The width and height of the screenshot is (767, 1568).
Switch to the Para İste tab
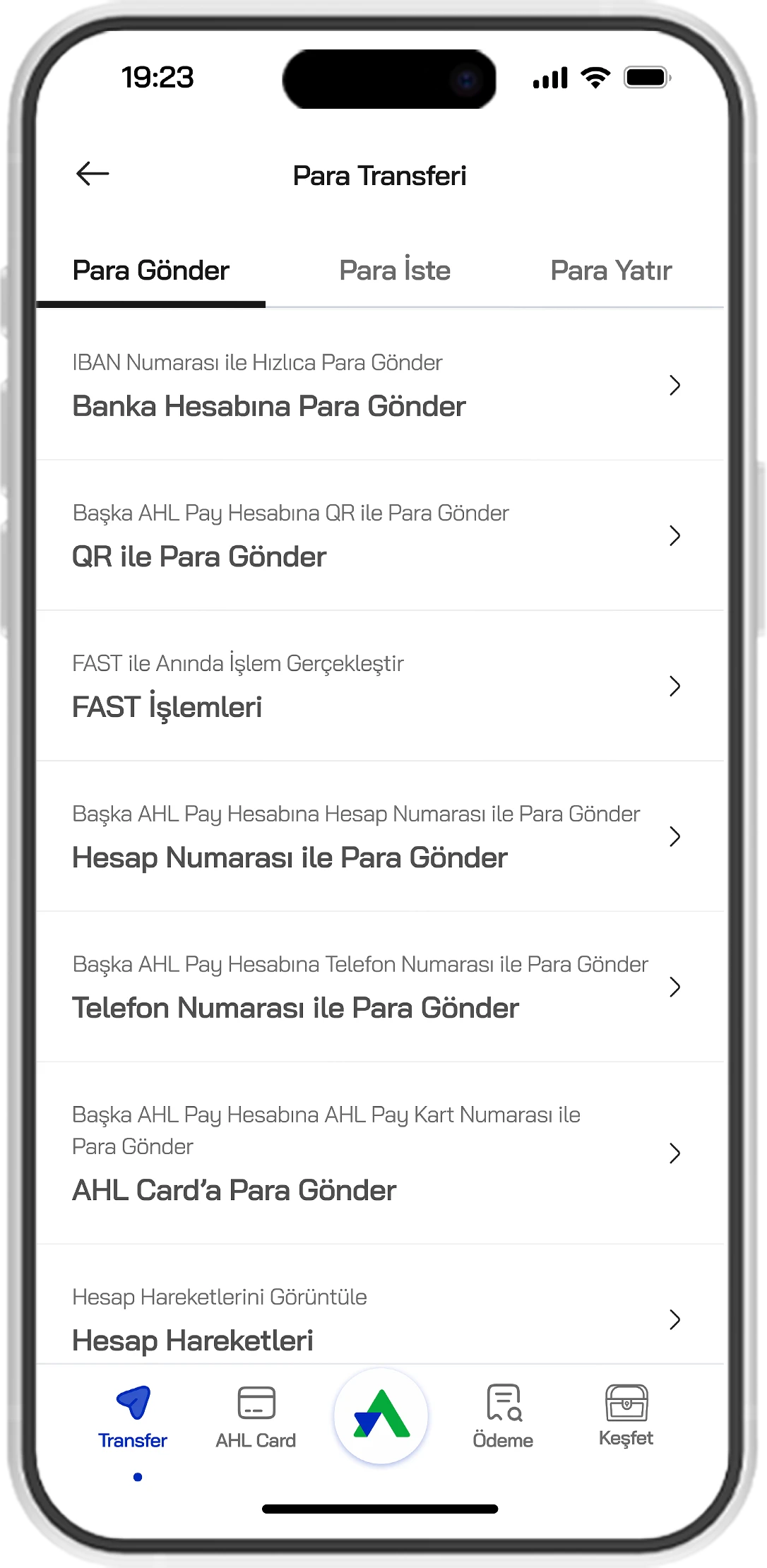click(x=394, y=271)
